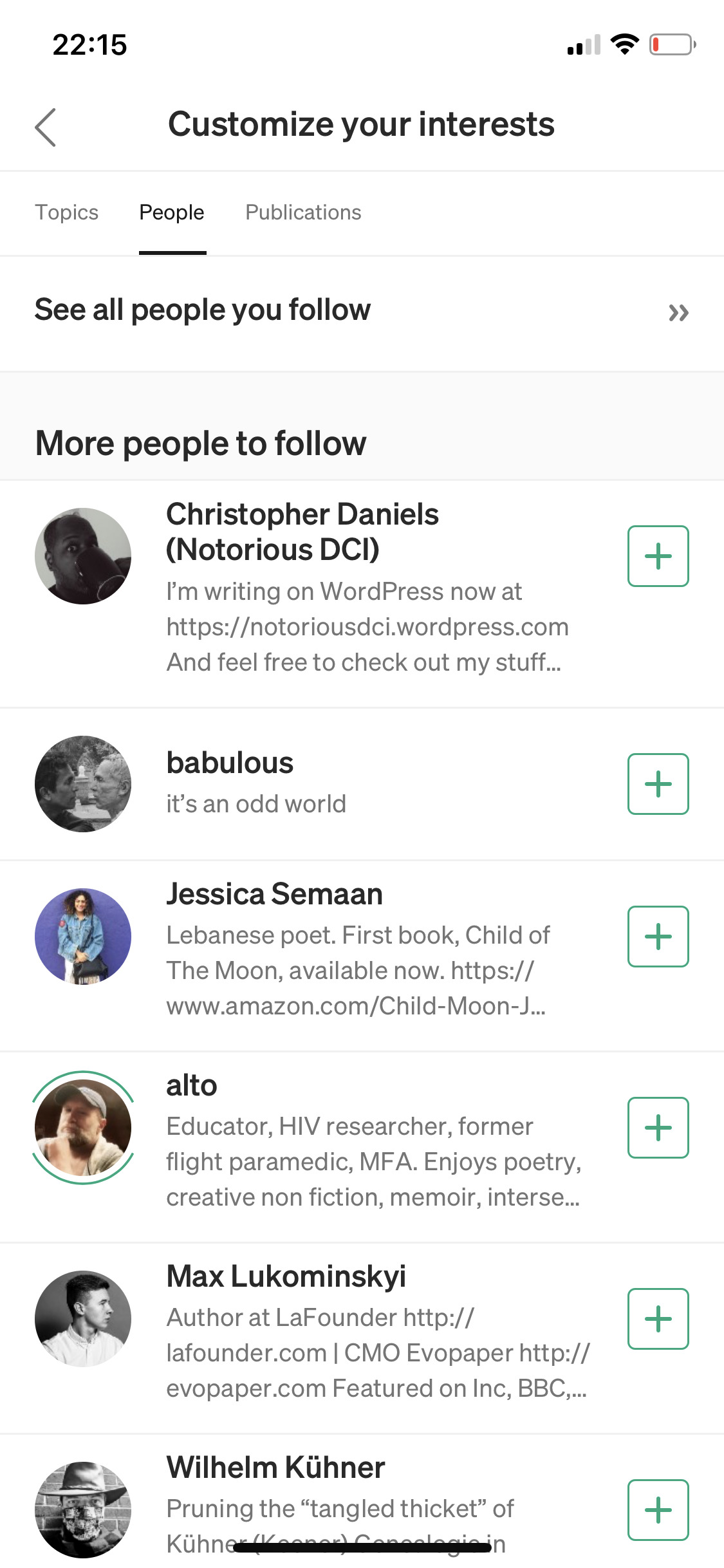Follow babulous with the plus button
The width and height of the screenshot is (724, 1568).
pos(658,784)
